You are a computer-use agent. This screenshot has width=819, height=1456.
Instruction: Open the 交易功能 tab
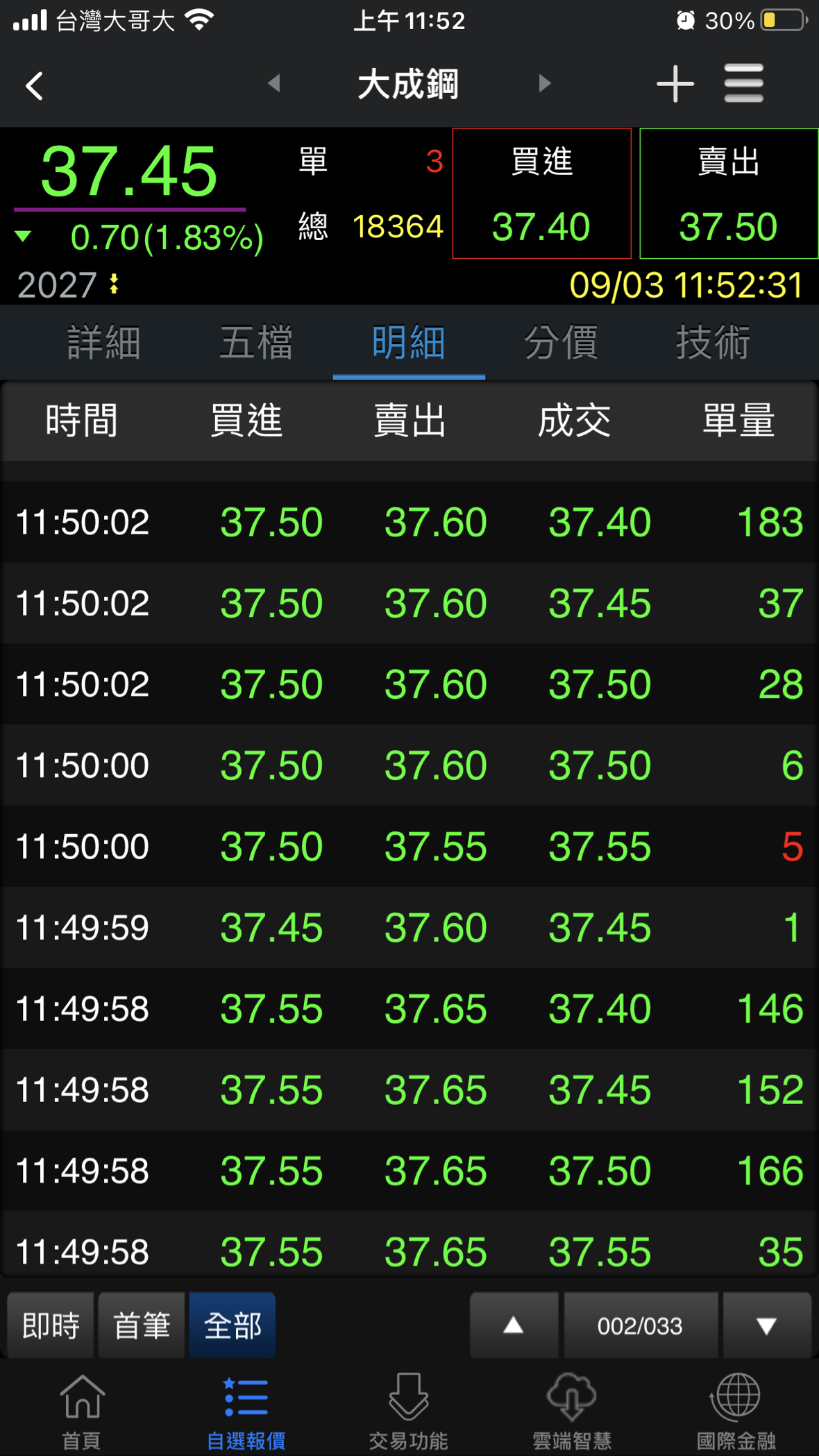pyautogui.click(x=408, y=1410)
